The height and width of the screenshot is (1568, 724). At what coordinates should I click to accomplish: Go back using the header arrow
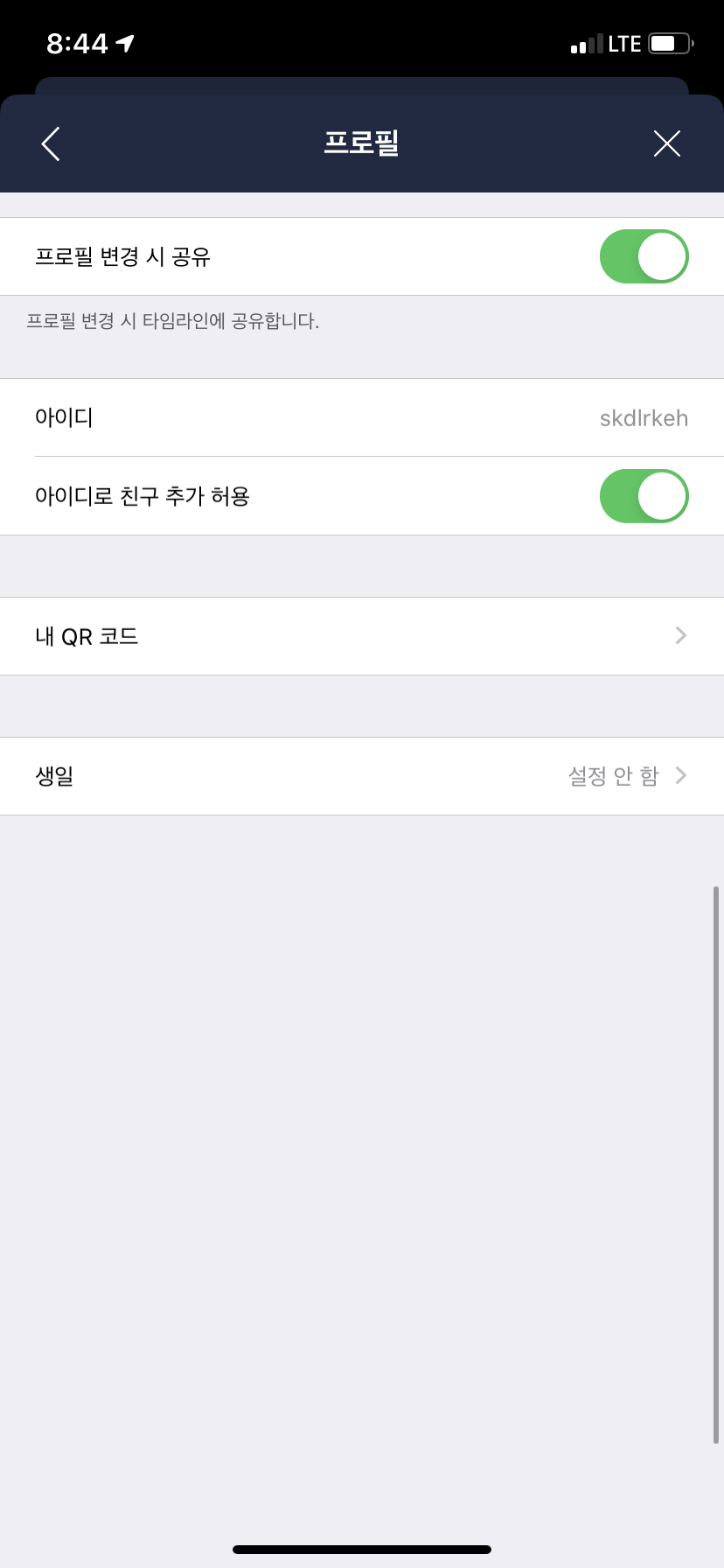[51, 143]
